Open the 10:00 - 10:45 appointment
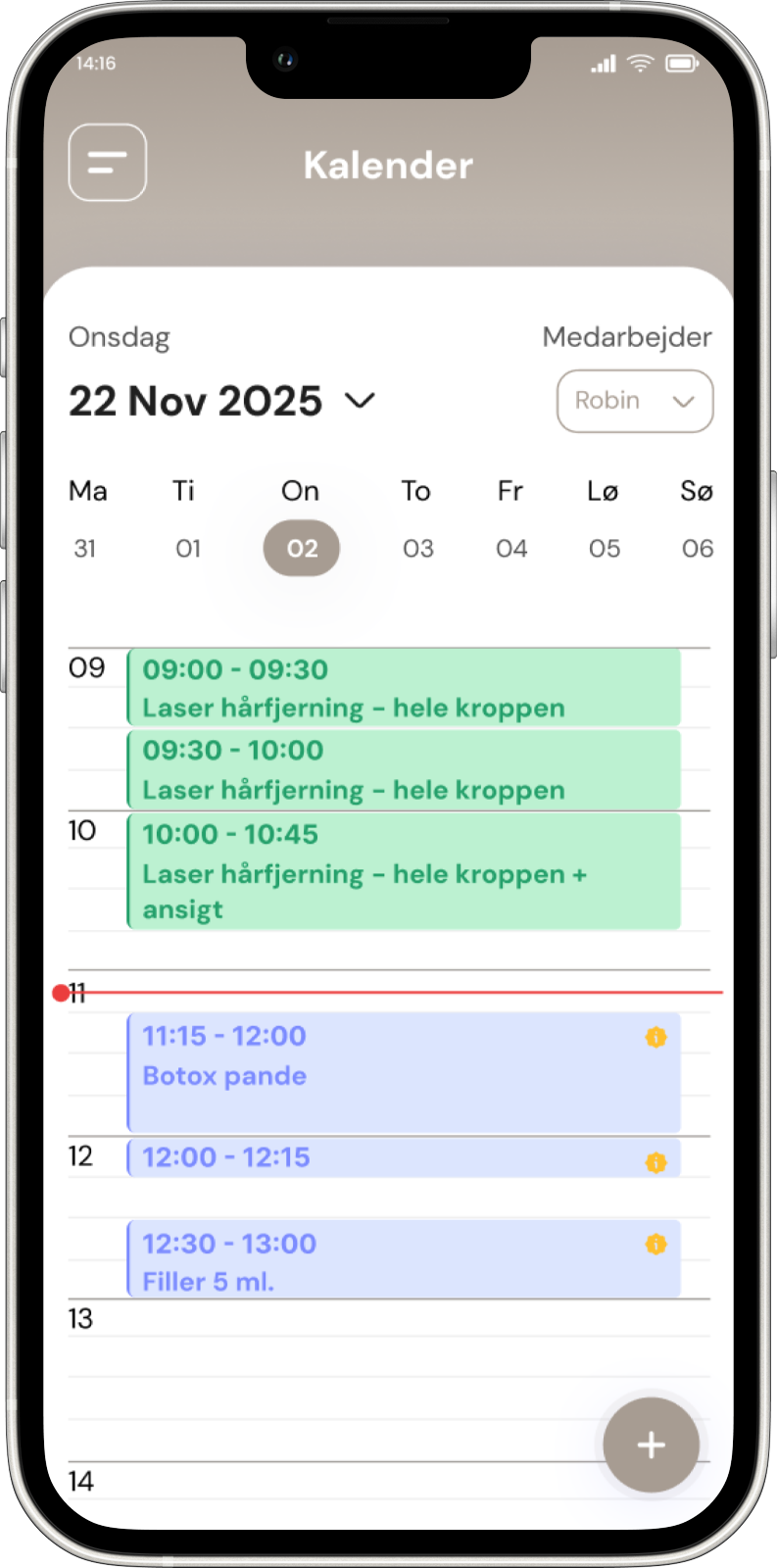Screen dimensions: 777x1568 (x=403, y=871)
